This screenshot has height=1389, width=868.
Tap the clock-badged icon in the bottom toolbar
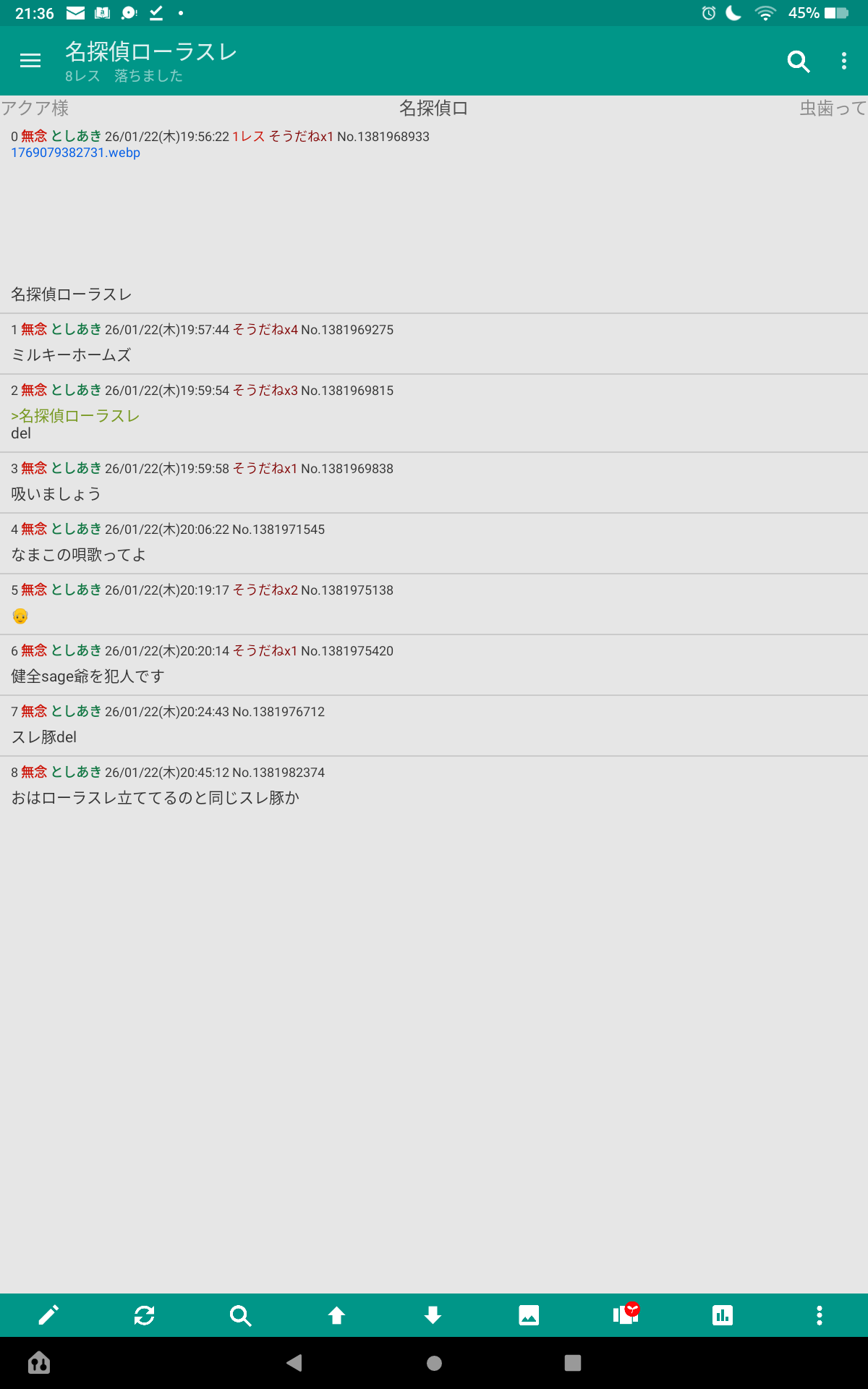[x=626, y=1314]
